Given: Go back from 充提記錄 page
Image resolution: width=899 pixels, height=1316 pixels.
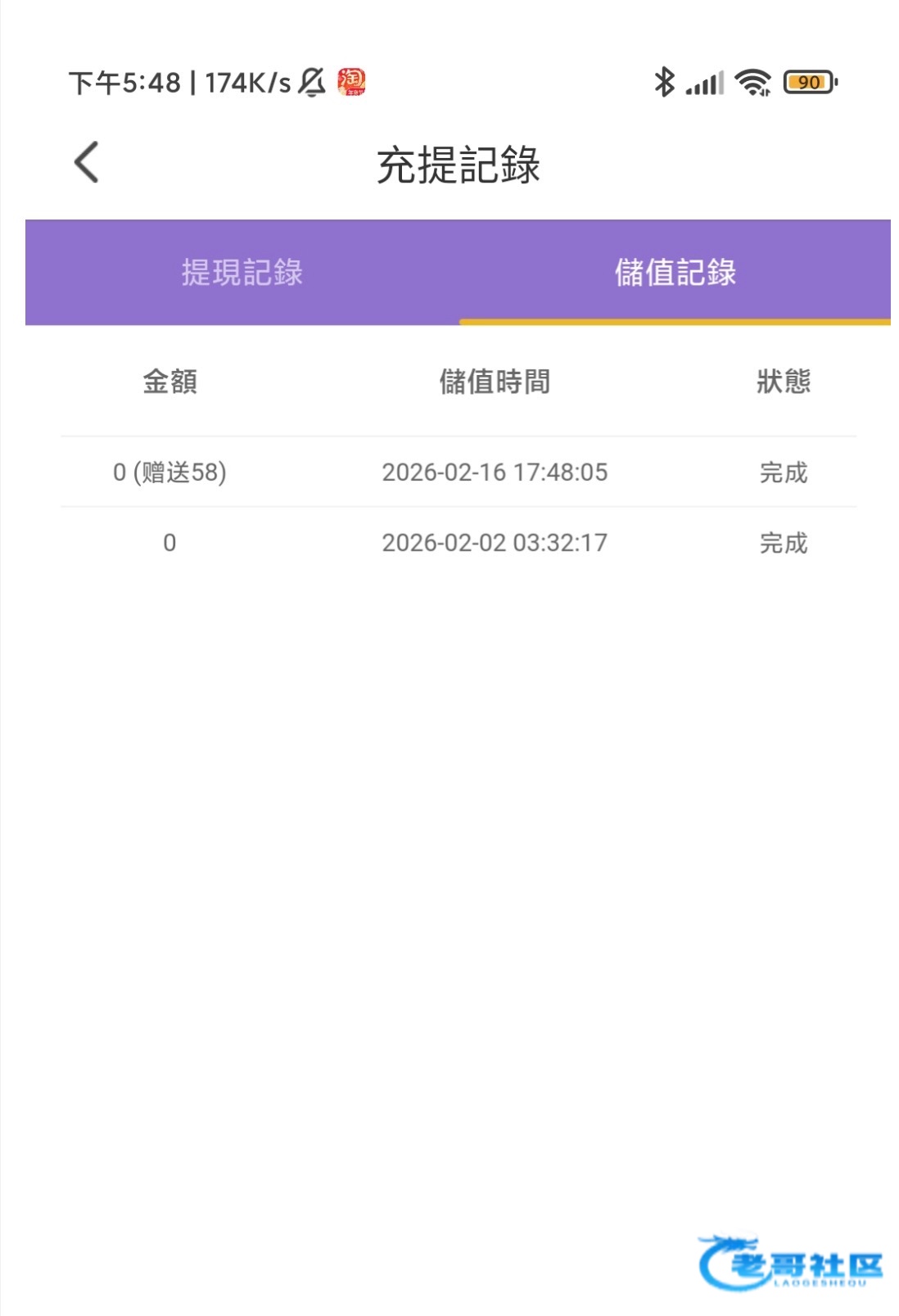Looking at the screenshot, I should [87, 162].
